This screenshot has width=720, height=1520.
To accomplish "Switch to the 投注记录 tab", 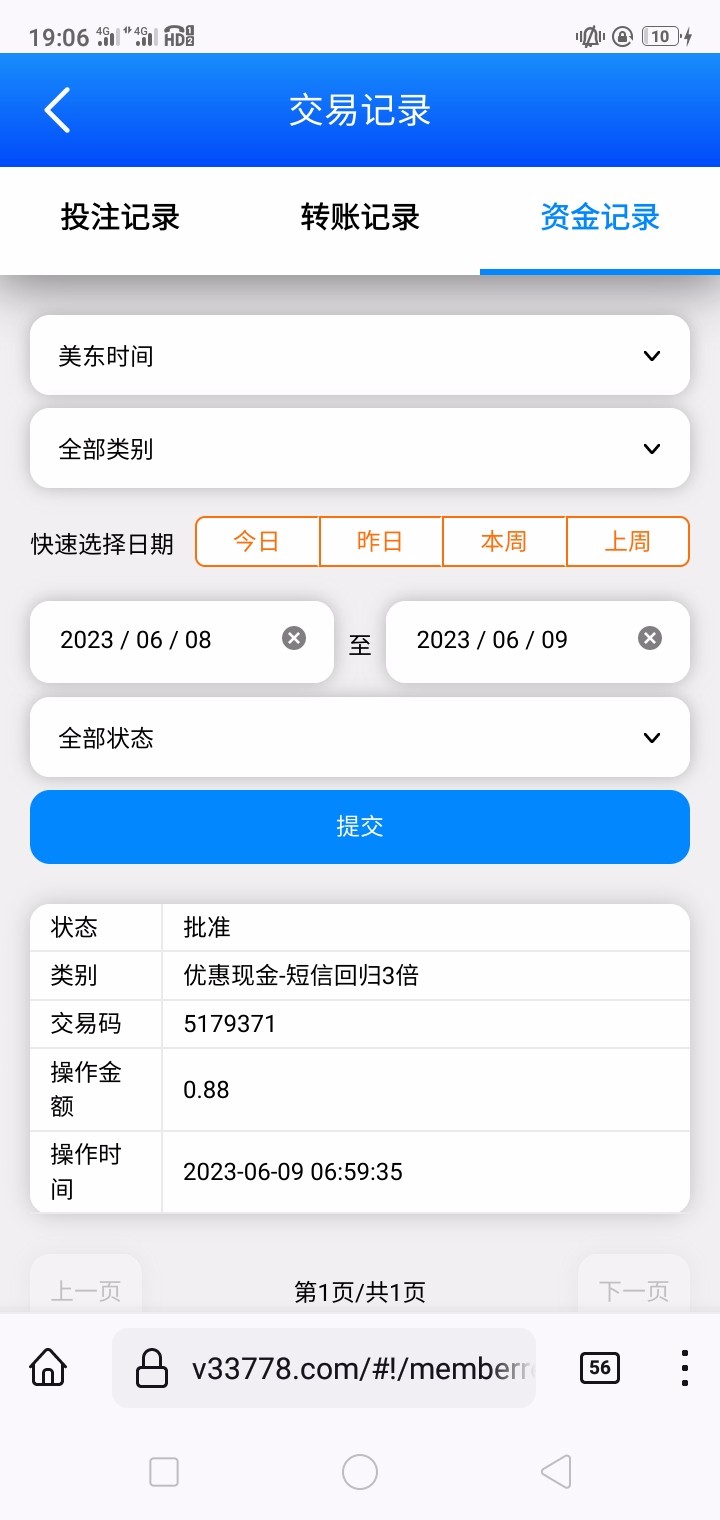I will point(120,218).
